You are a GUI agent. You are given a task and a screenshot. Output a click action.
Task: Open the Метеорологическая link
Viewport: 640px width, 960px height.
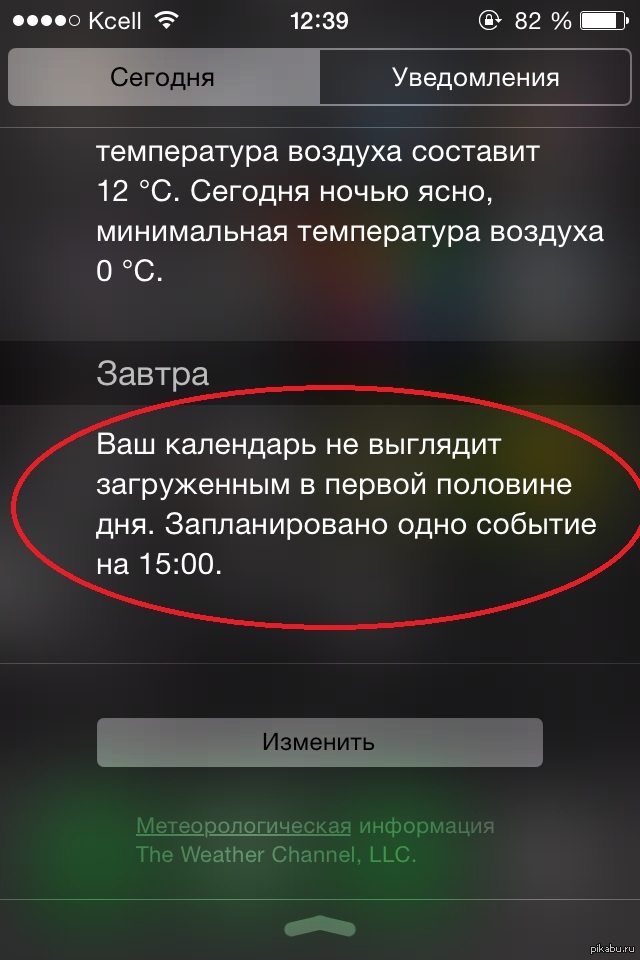tap(243, 827)
